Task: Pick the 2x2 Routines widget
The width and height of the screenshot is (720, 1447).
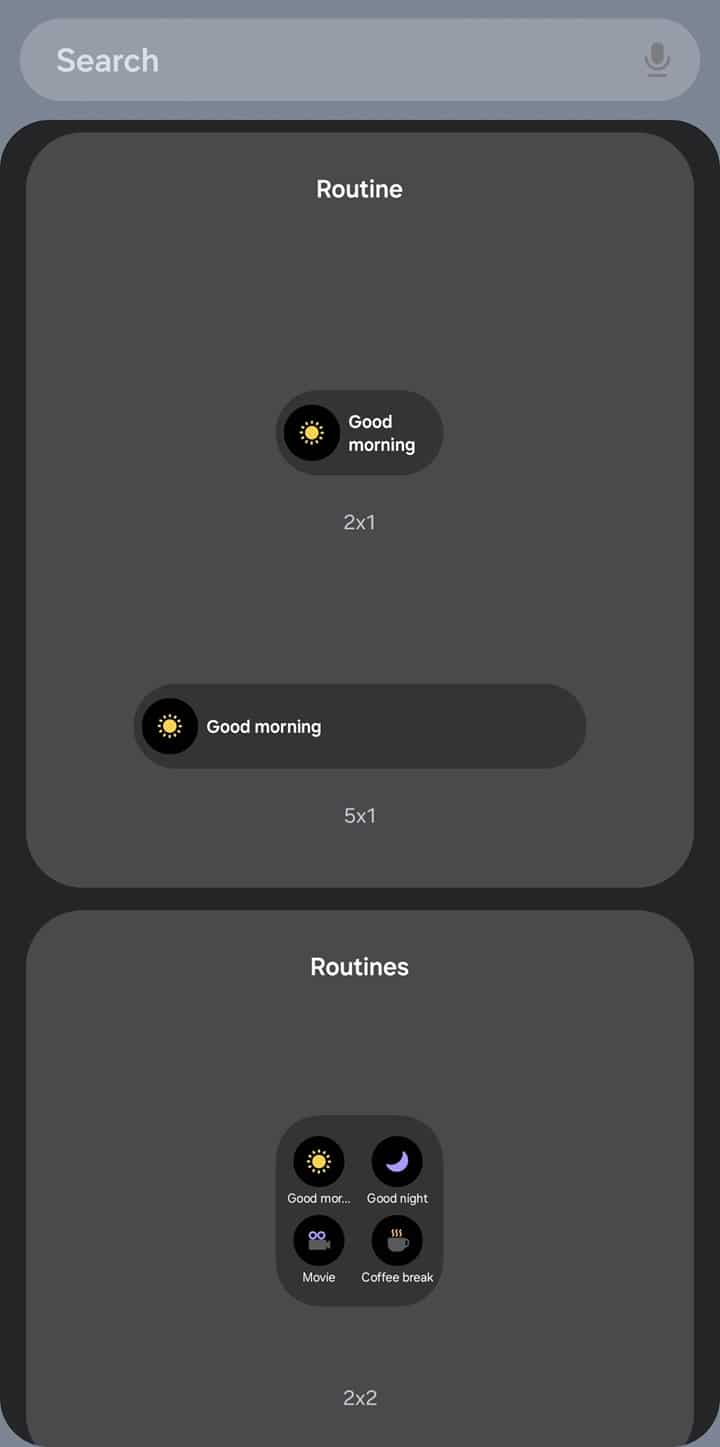Action: tap(359, 1210)
